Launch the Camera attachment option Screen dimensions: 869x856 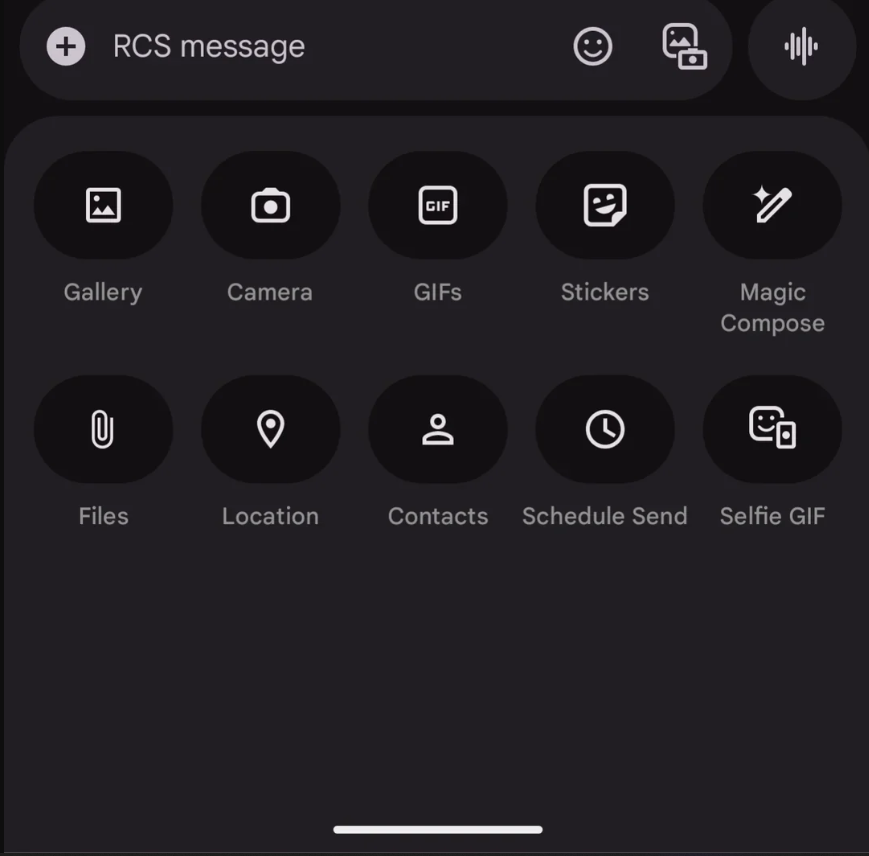(270, 205)
